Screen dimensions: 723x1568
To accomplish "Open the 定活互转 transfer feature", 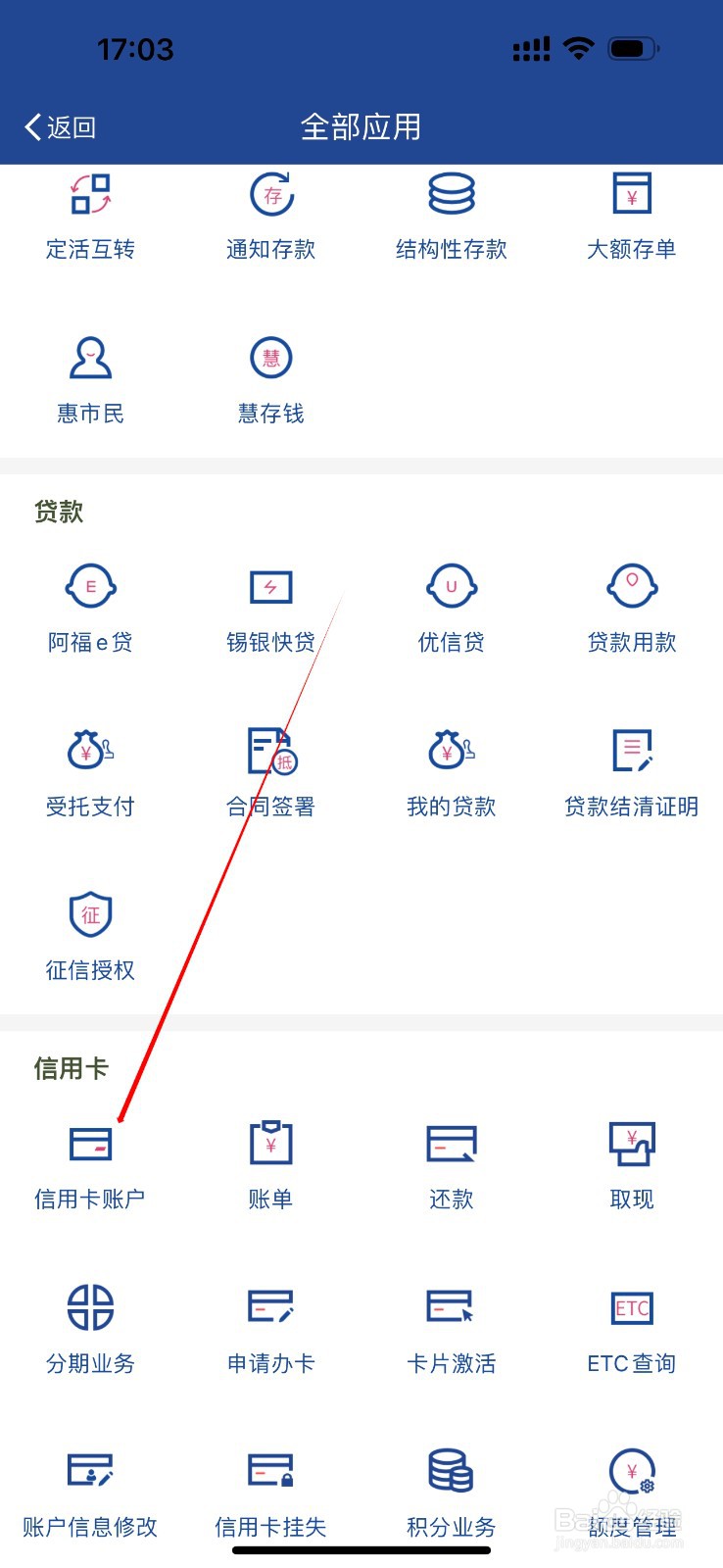I will coord(90,216).
